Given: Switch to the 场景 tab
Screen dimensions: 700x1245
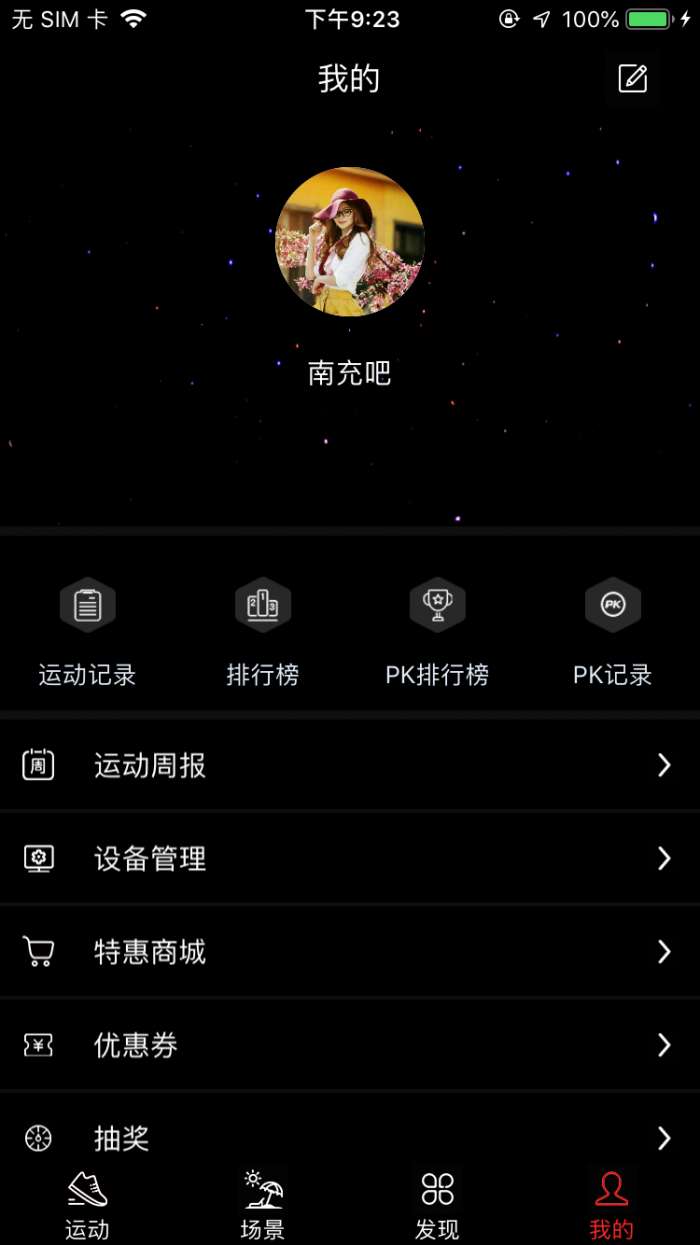Looking at the screenshot, I should [x=263, y=1205].
